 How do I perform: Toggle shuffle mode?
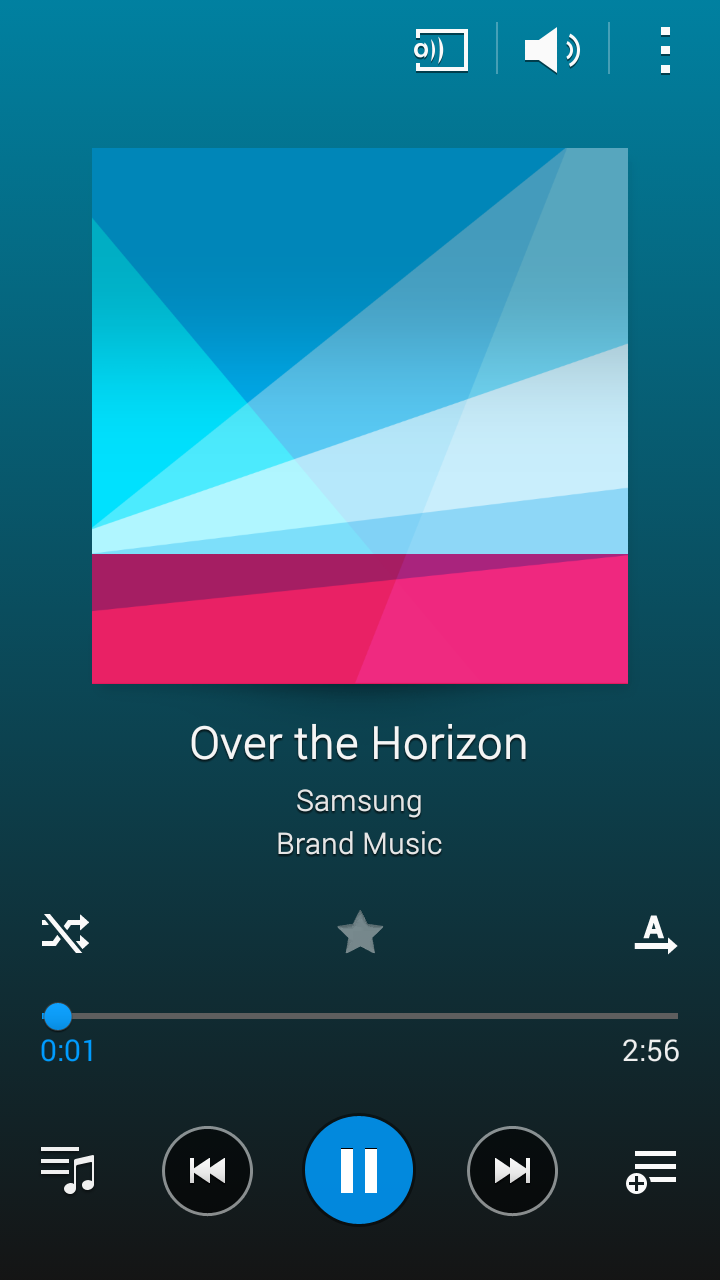pos(66,932)
